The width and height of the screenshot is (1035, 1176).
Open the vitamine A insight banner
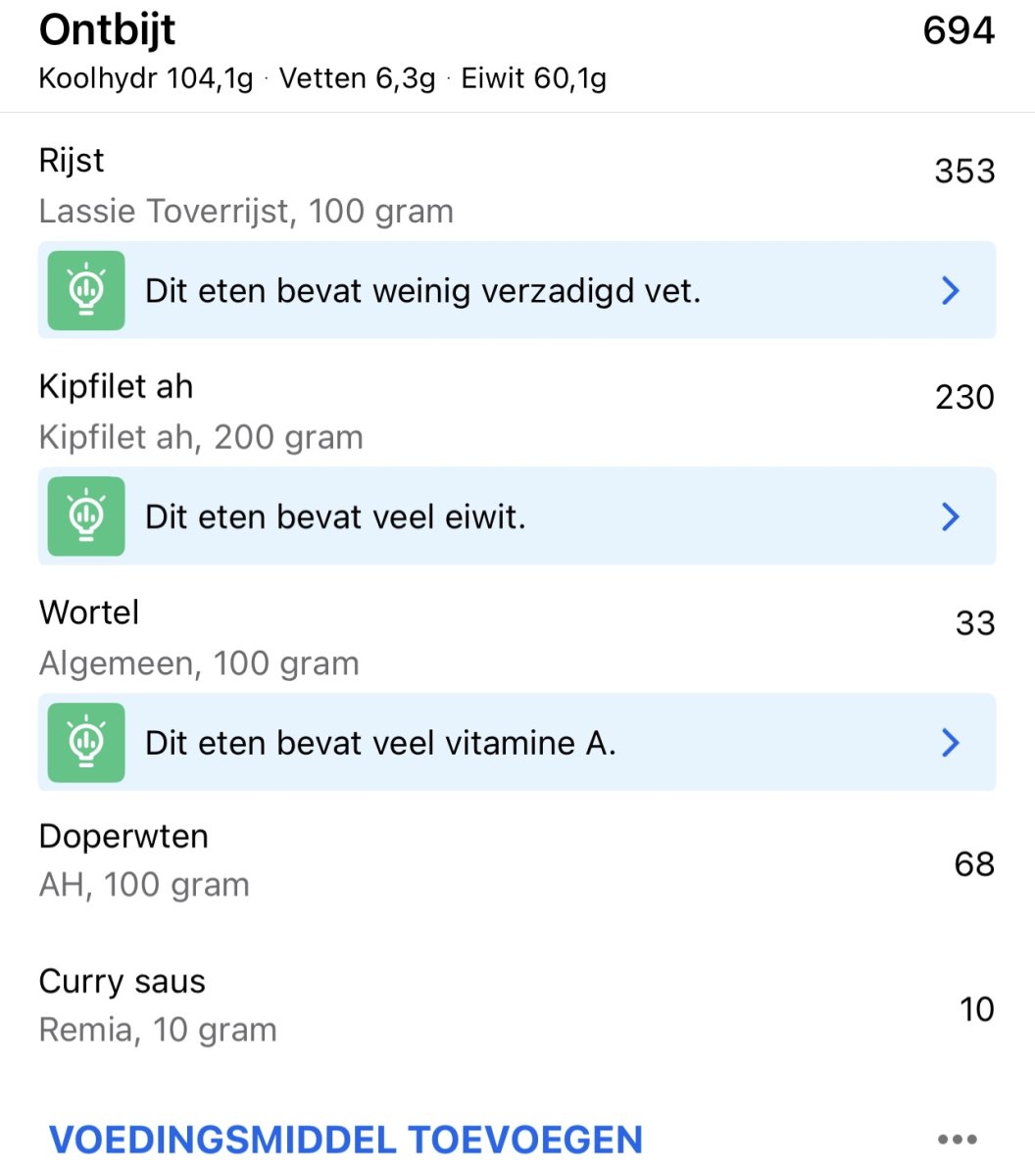tap(517, 743)
